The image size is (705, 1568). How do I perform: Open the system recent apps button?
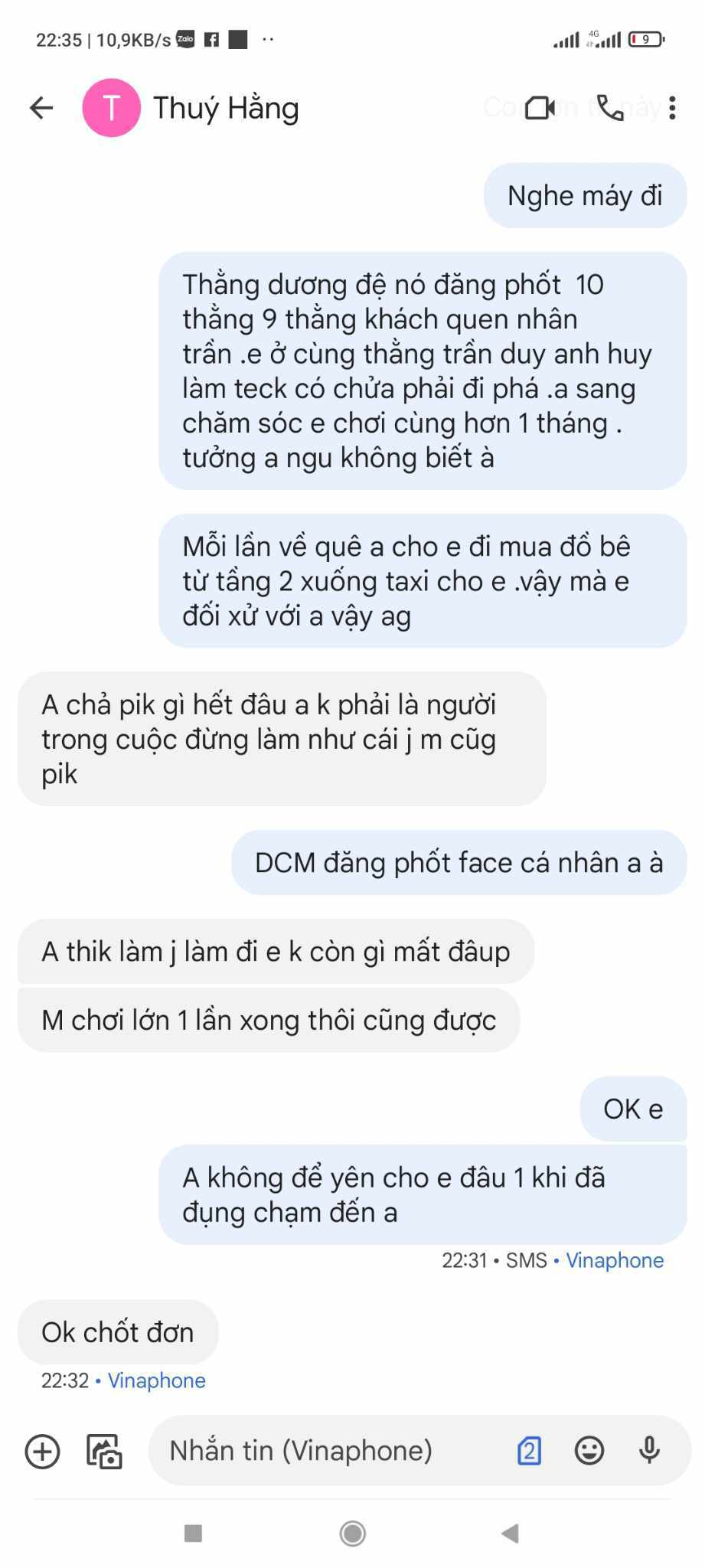point(193,1534)
